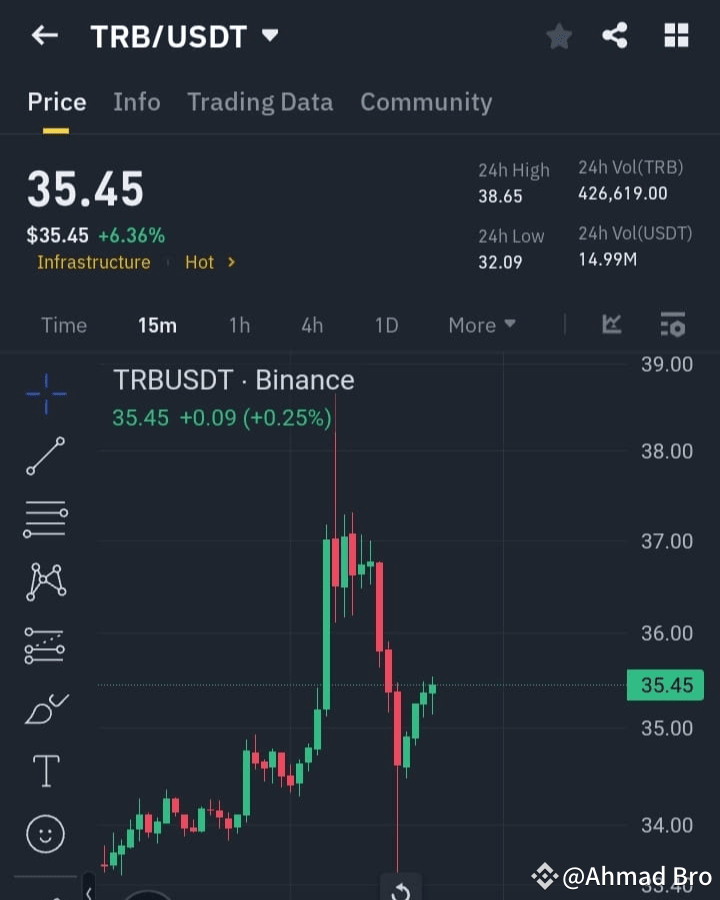The image size is (720, 900).
Task: Open the emoji sticker tool
Action: point(44,833)
